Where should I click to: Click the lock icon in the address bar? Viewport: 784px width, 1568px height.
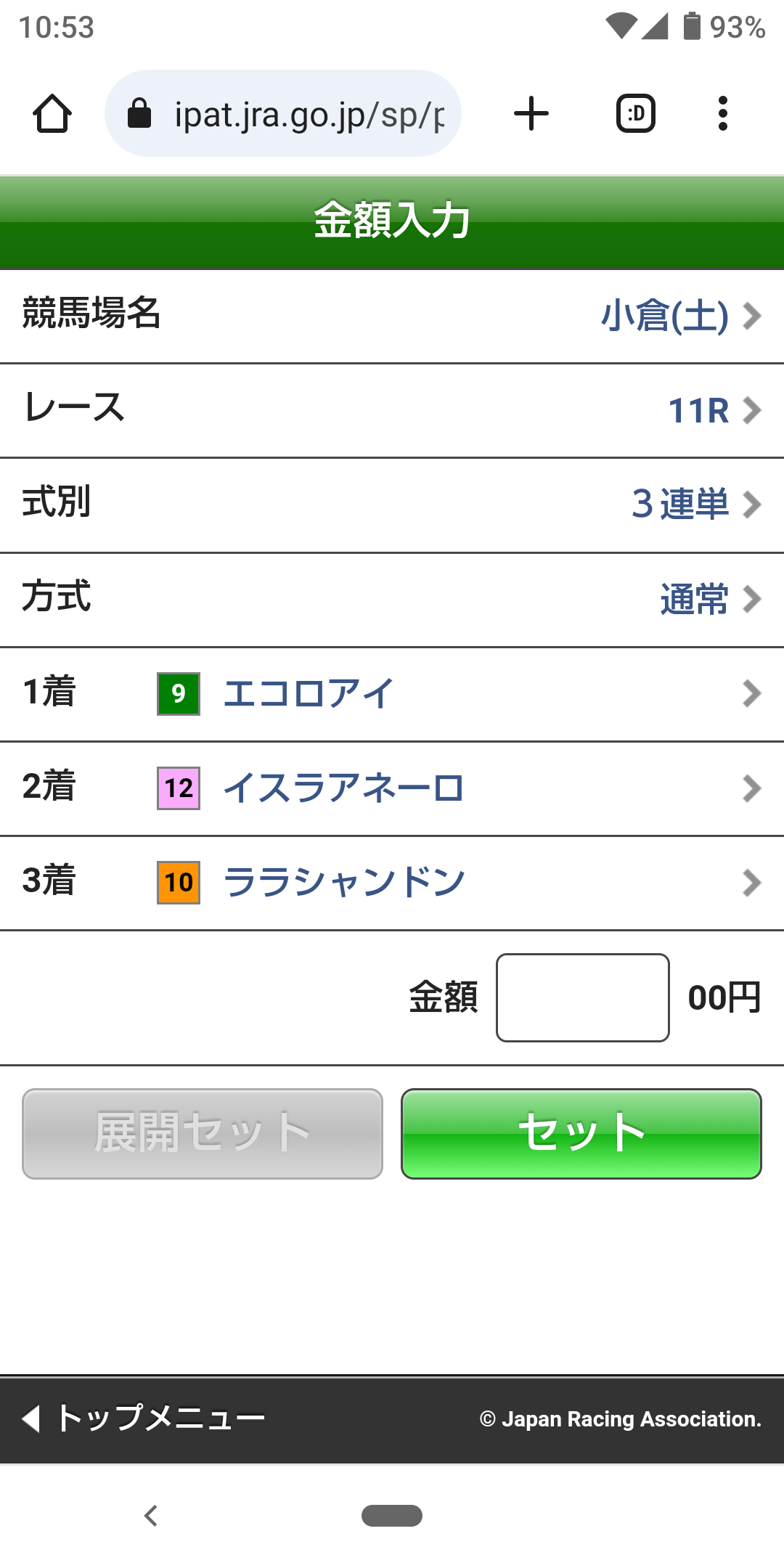click(140, 113)
